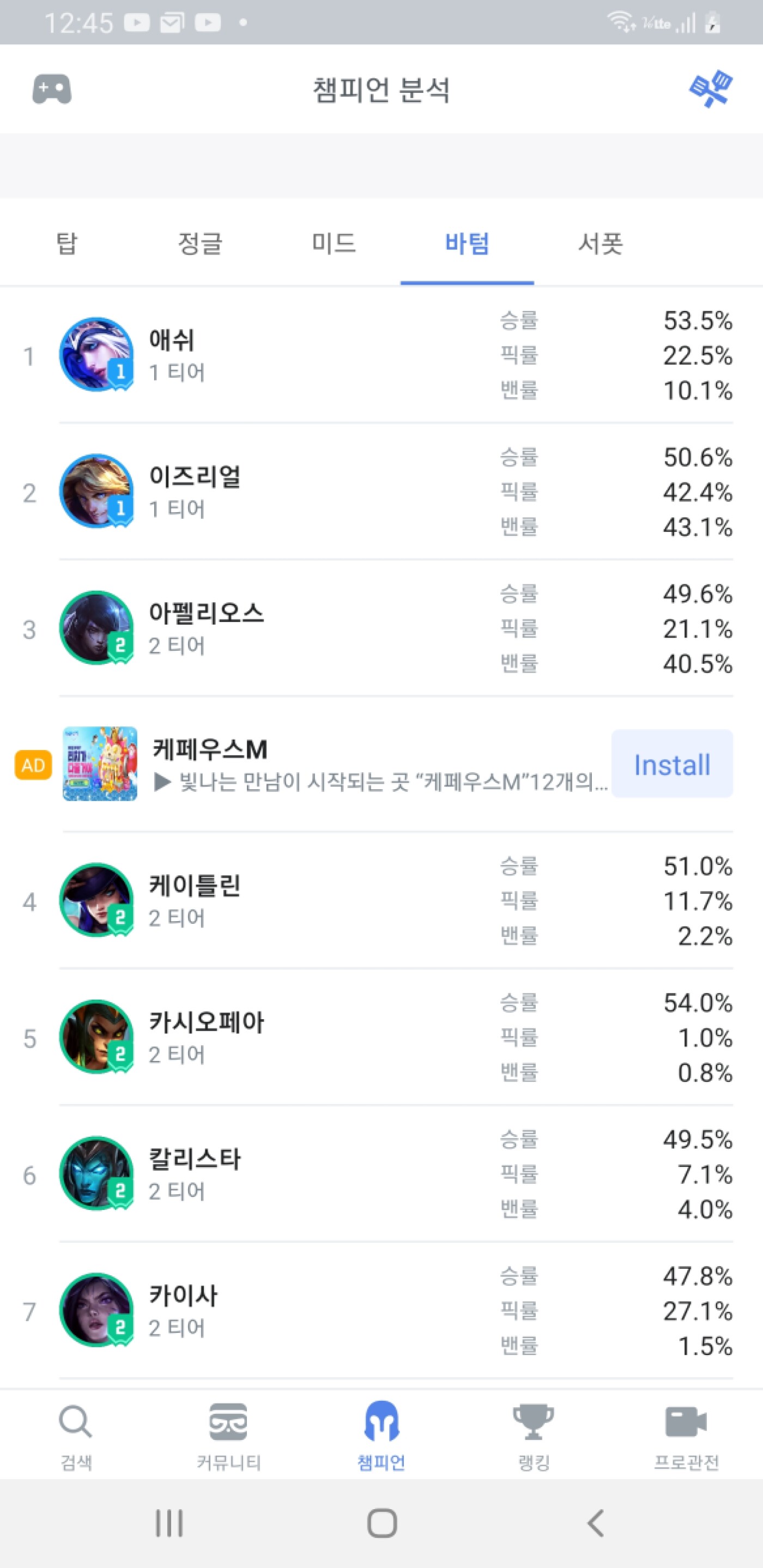
Task: Open the pencil and ruler tool icon
Action: pyautogui.click(x=710, y=89)
